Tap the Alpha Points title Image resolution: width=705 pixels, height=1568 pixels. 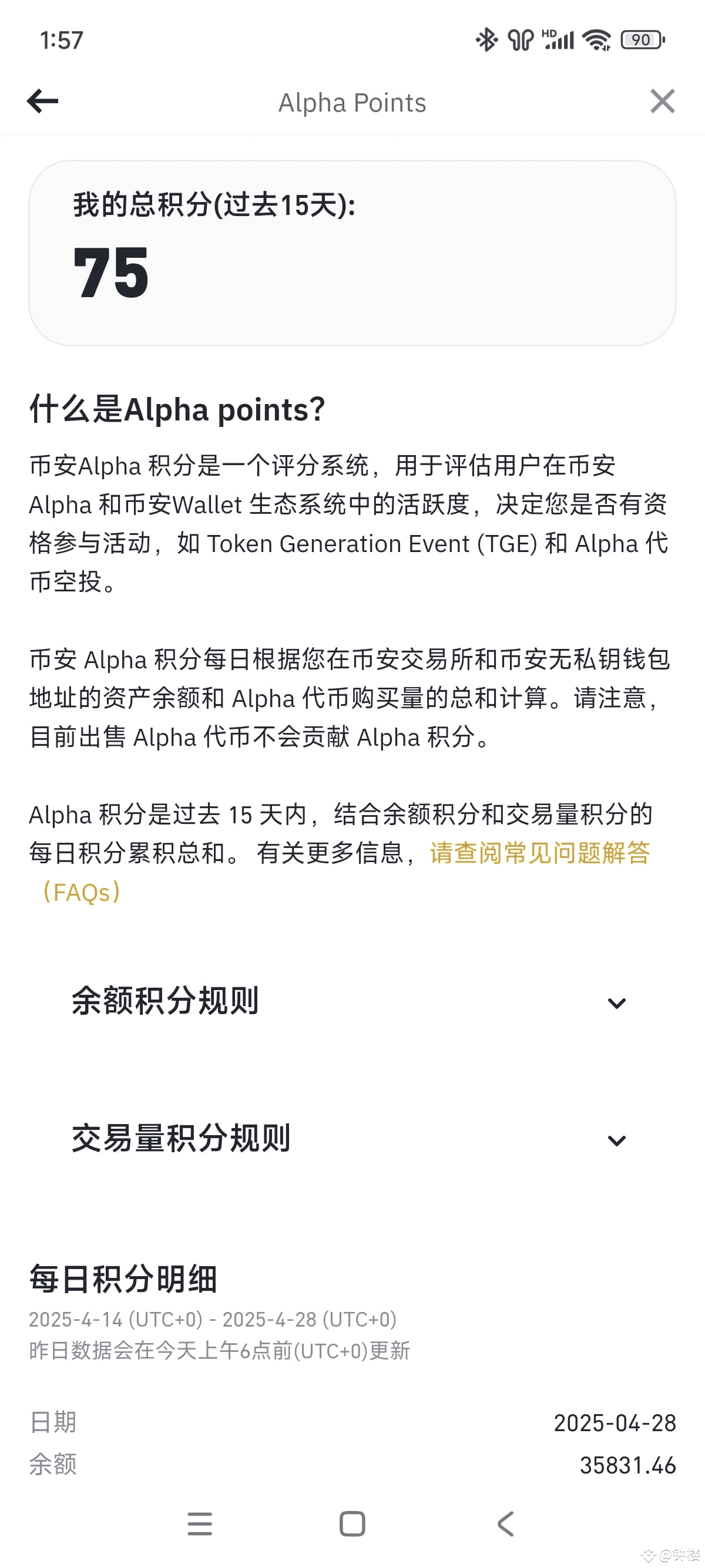tap(352, 102)
